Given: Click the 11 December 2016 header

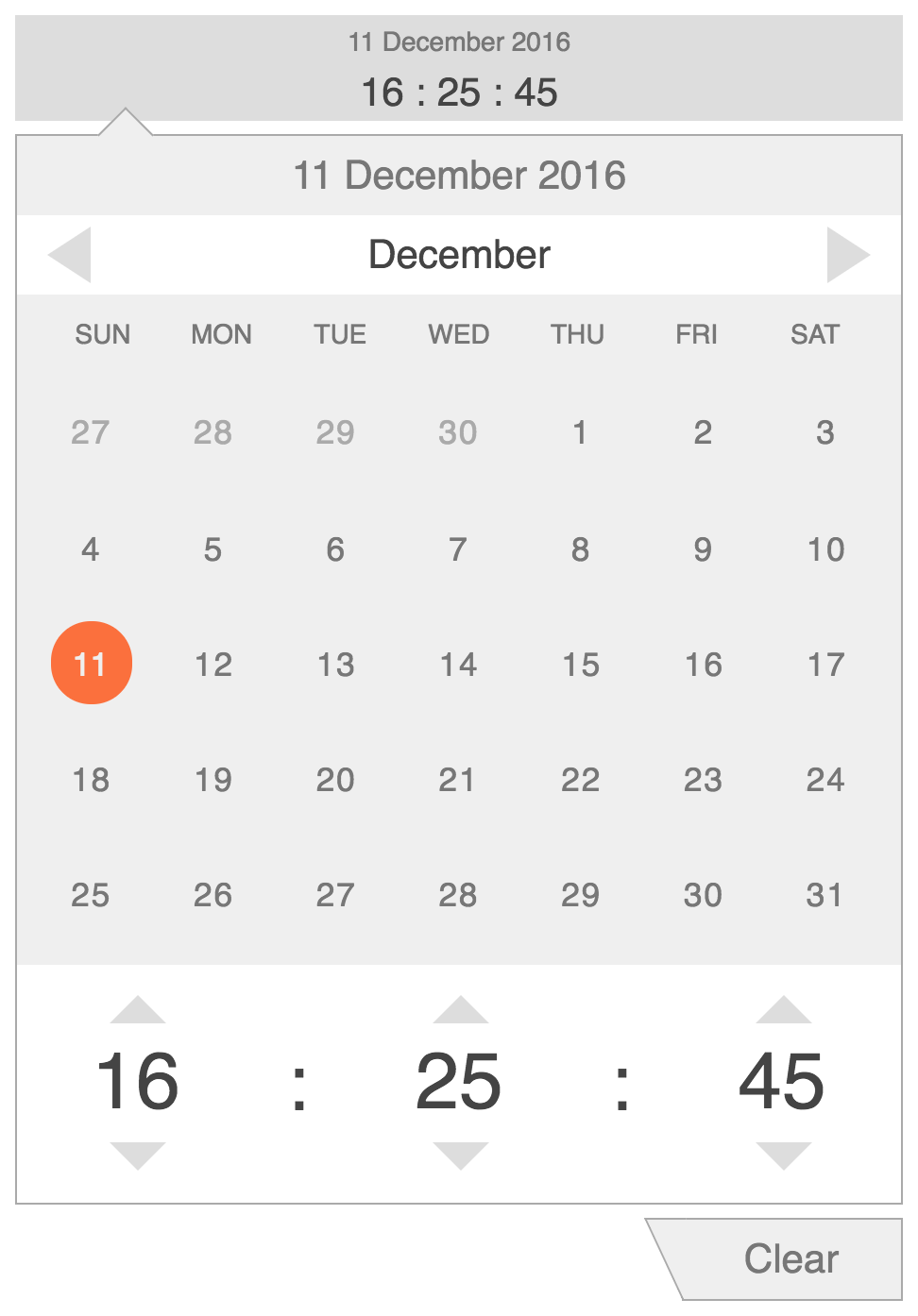Looking at the screenshot, I should coord(459,176).
